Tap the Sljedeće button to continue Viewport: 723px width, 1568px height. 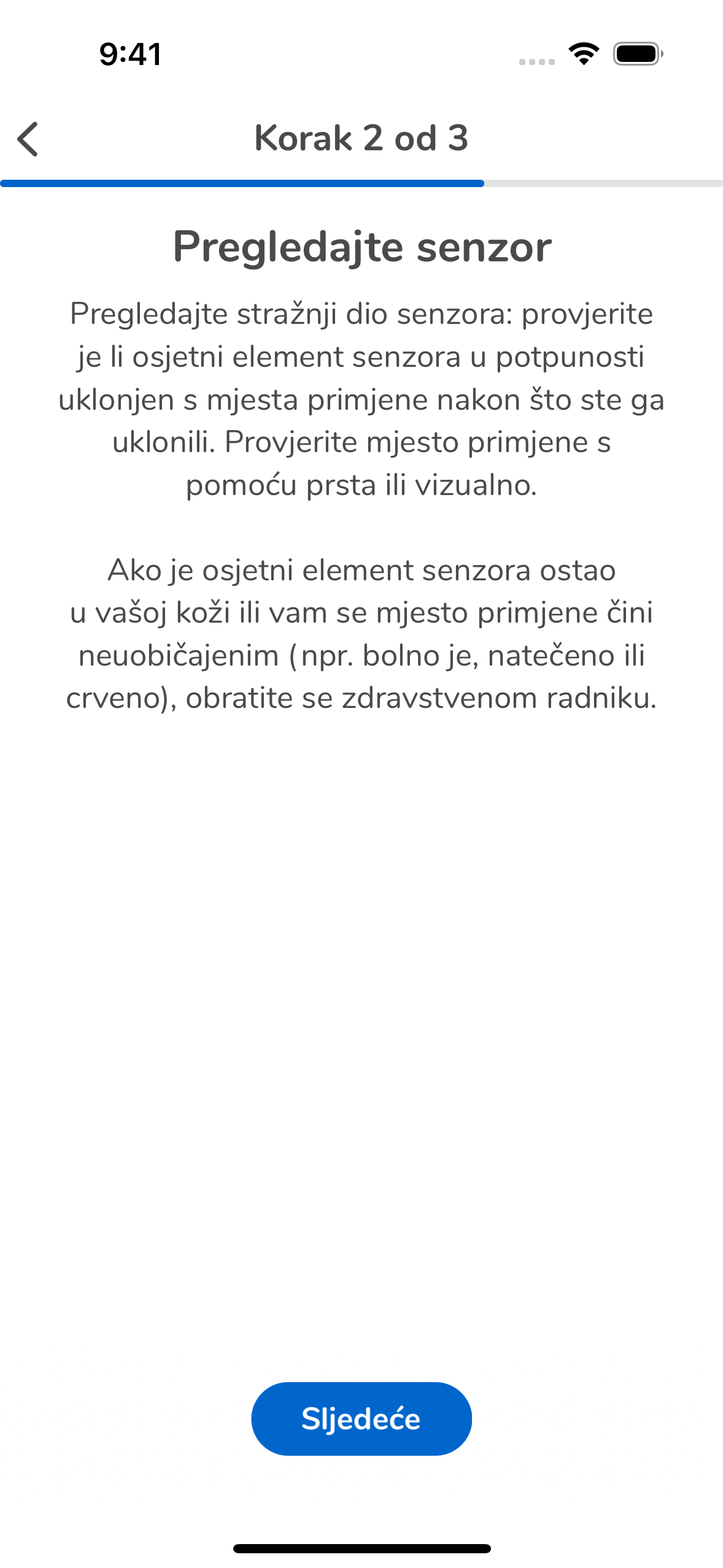[361, 1418]
